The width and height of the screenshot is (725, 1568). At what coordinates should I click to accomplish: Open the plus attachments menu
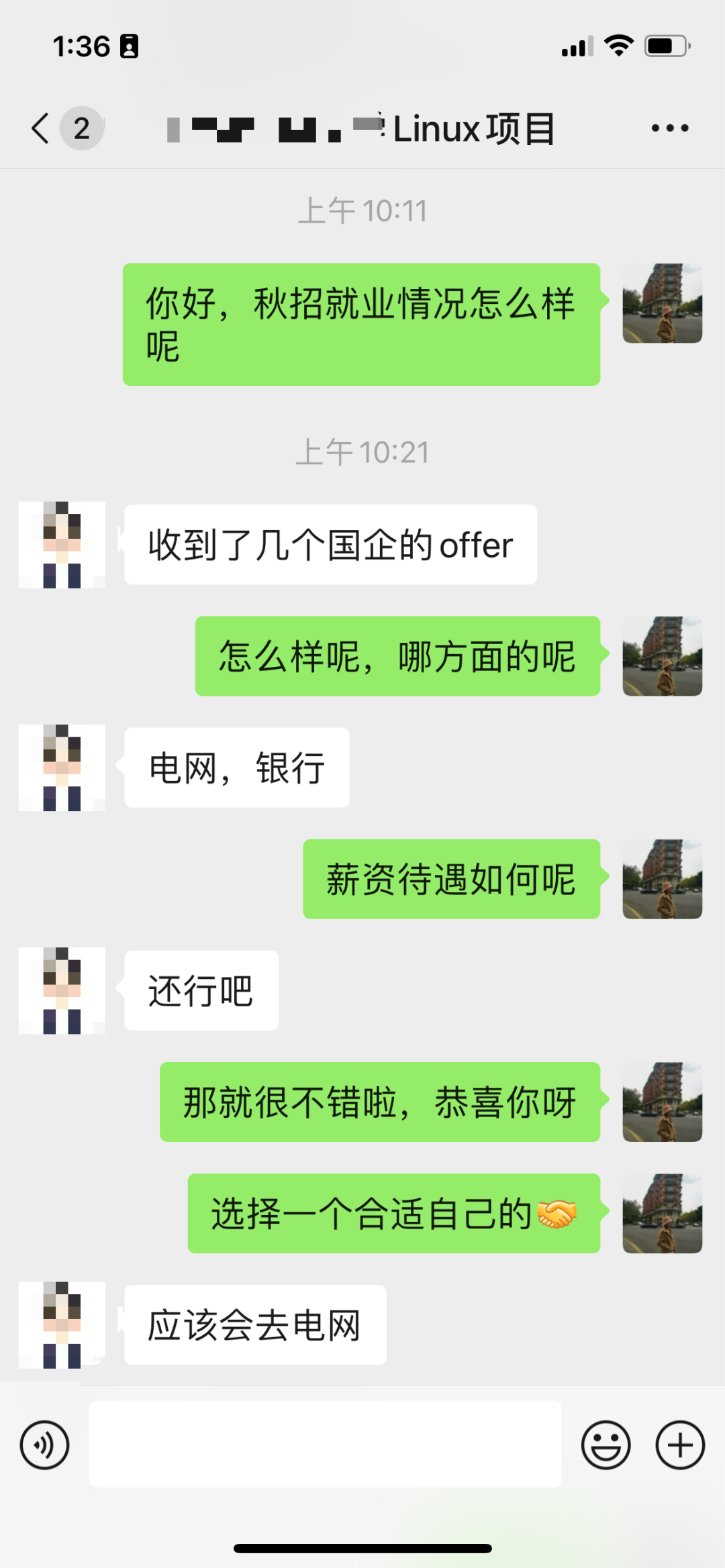(x=679, y=1445)
